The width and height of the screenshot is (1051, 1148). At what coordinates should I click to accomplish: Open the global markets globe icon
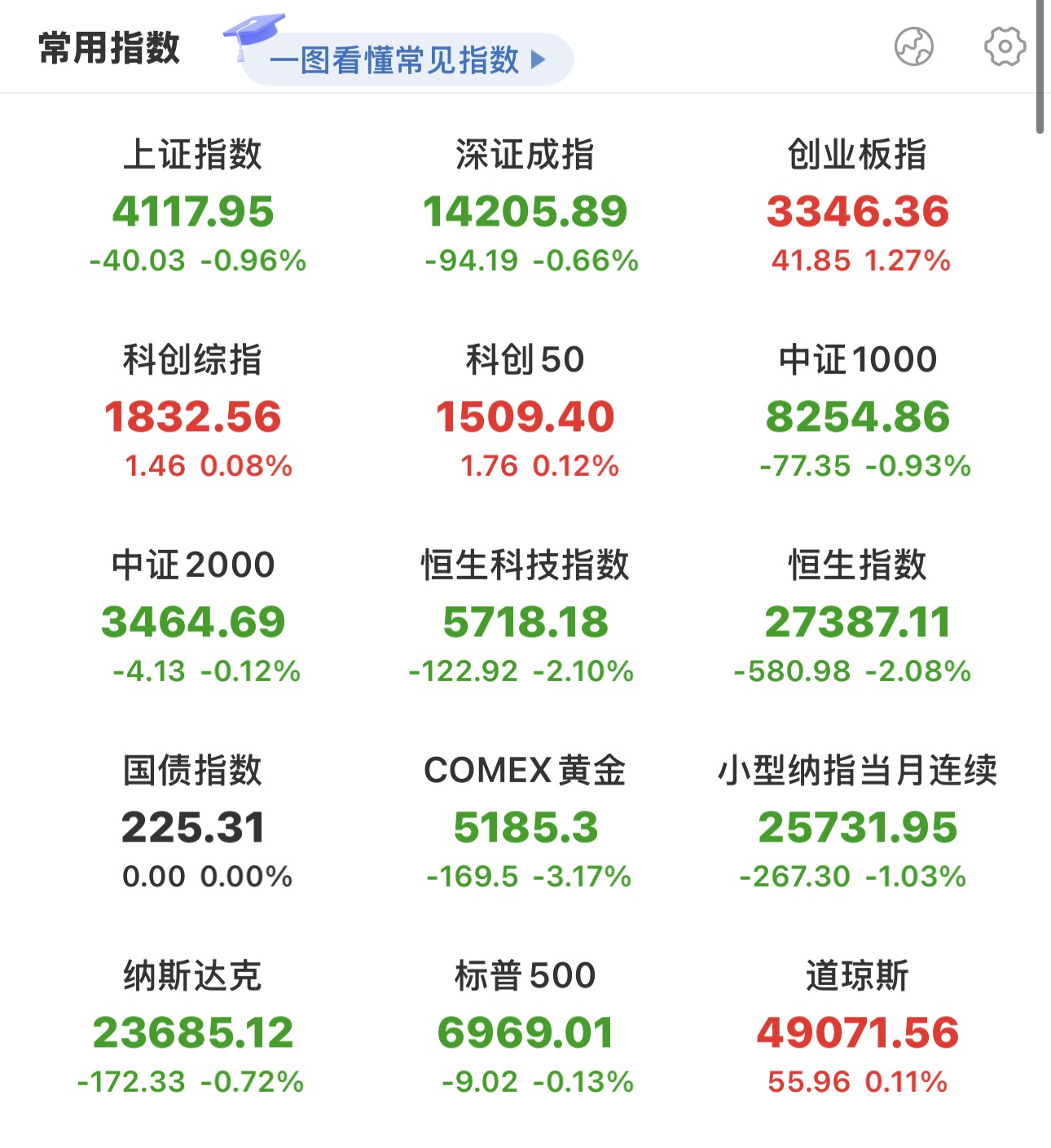click(913, 46)
